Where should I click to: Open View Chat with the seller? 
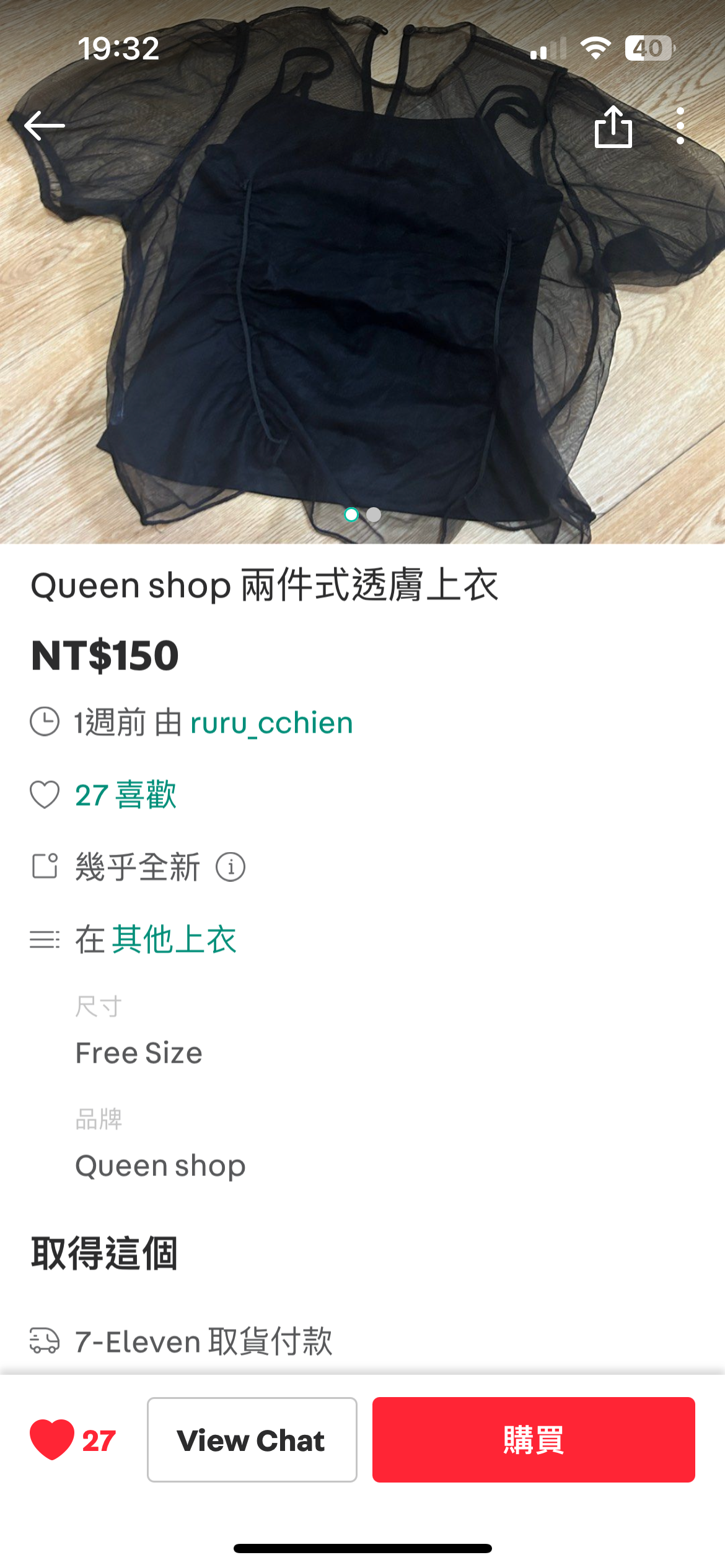click(x=252, y=1440)
